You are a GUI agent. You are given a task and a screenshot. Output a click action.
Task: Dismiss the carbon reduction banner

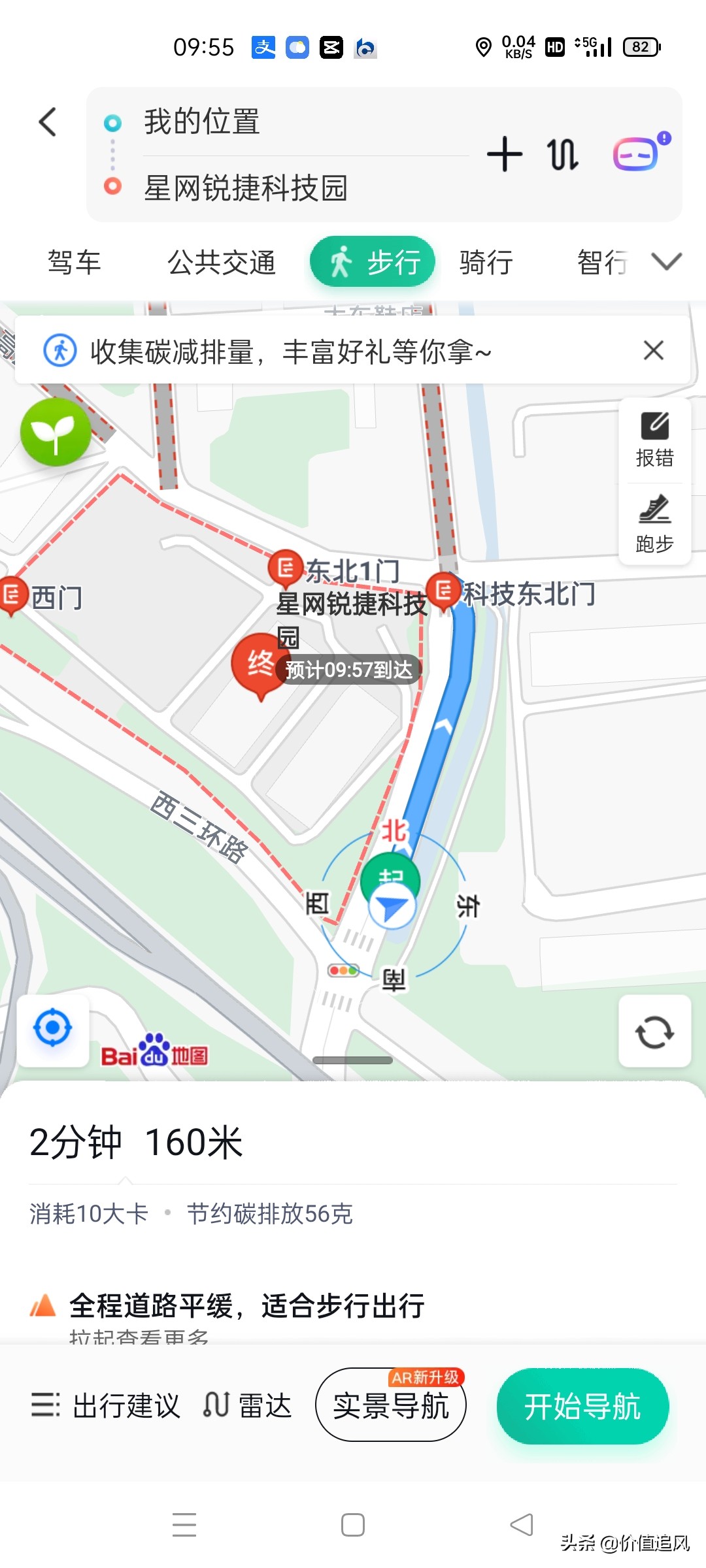[x=652, y=351]
